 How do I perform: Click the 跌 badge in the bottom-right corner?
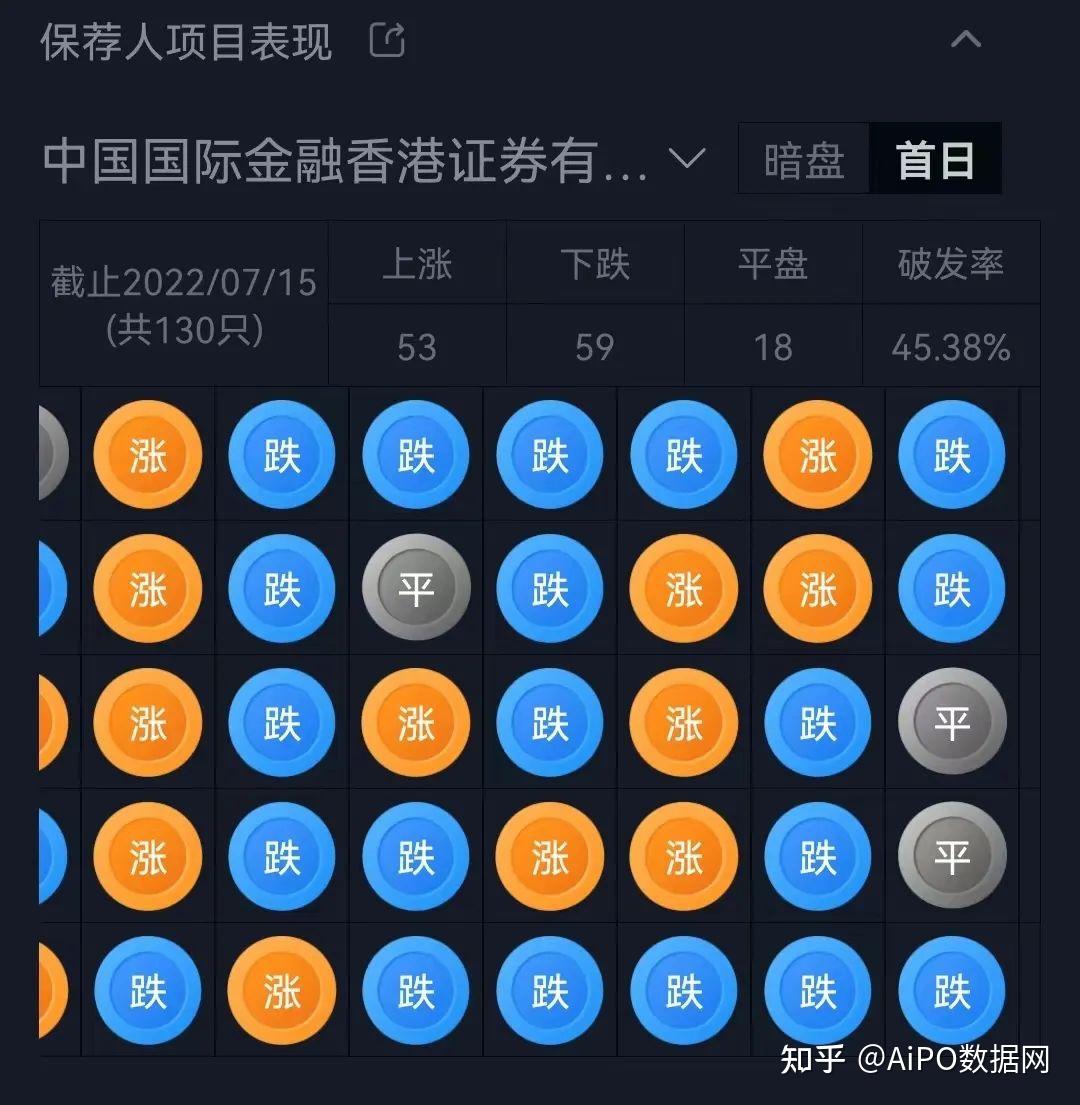pyautogui.click(x=952, y=991)
